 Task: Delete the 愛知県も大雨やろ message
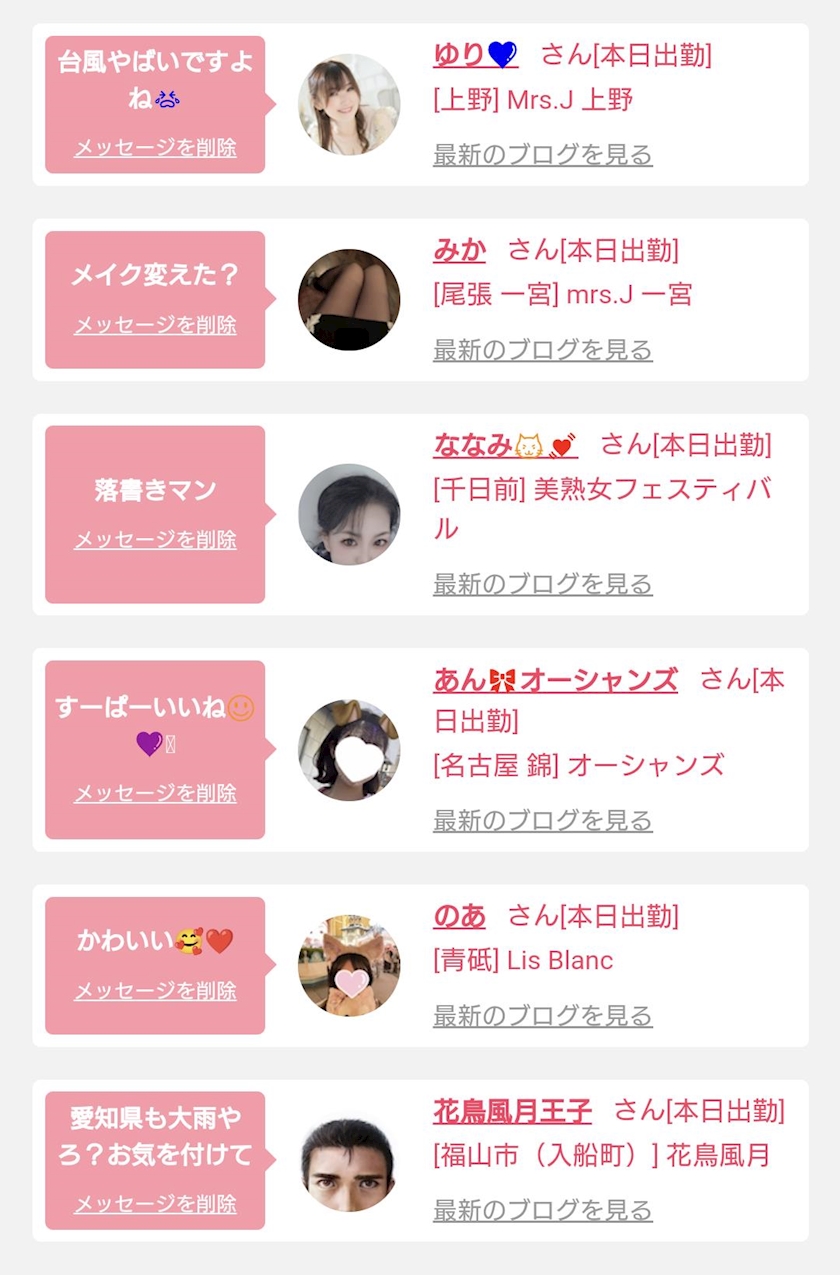pyautogui.click(x=155, y=1204)
